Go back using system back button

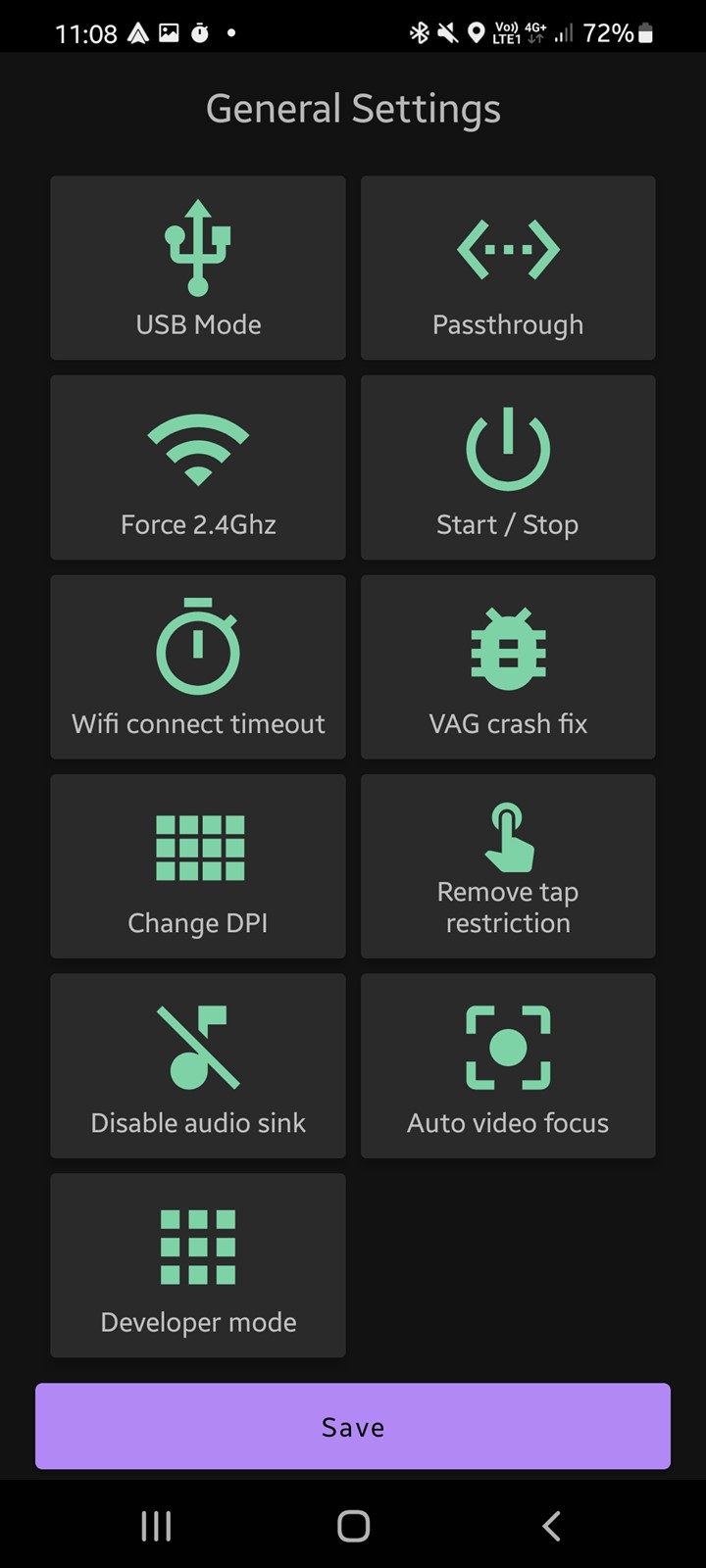pyautogui.click(x=551, y=1525)
